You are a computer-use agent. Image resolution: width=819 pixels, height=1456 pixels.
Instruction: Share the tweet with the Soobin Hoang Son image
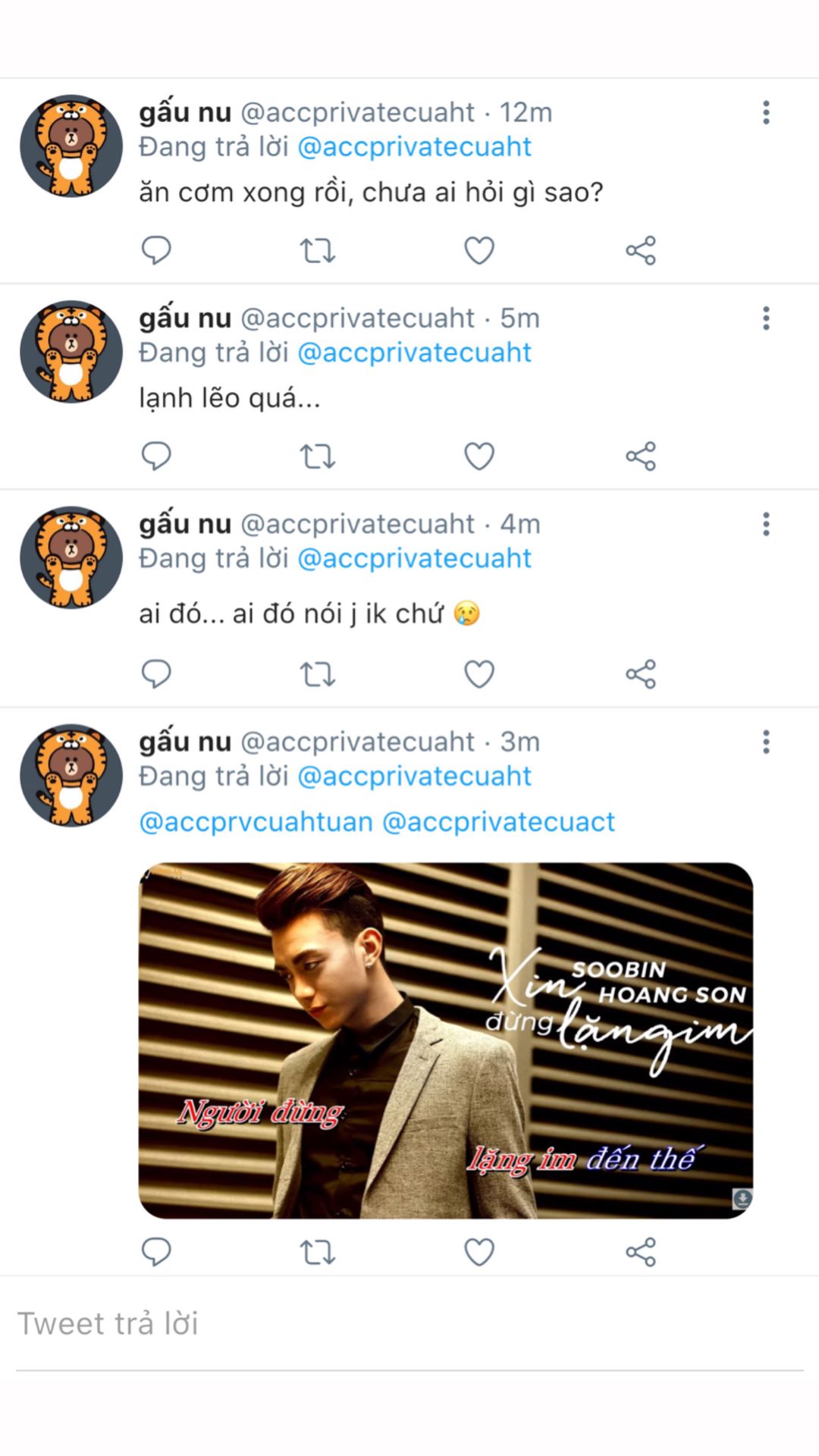641,1252
